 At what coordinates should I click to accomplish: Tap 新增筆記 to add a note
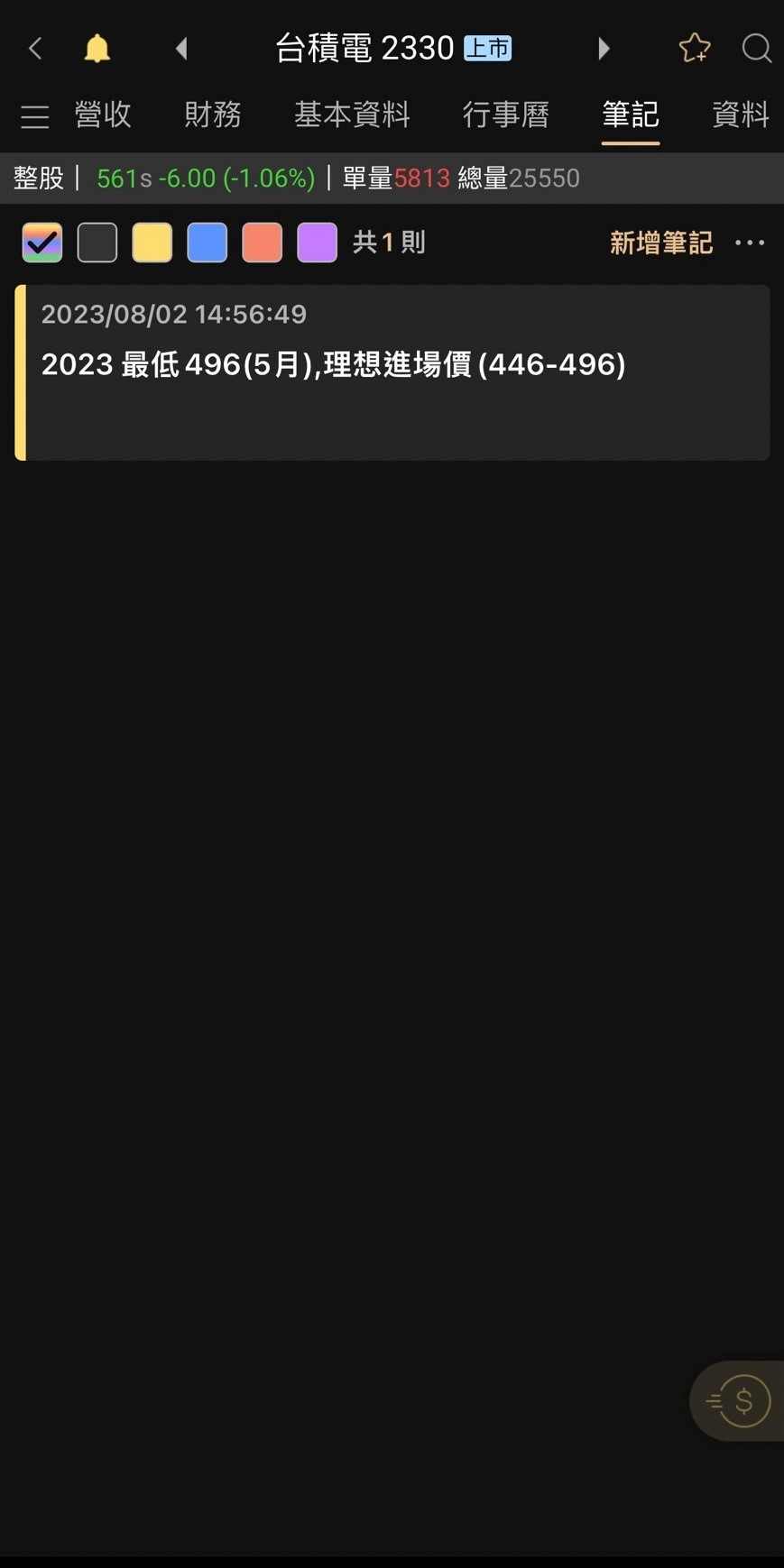(660, 243)
